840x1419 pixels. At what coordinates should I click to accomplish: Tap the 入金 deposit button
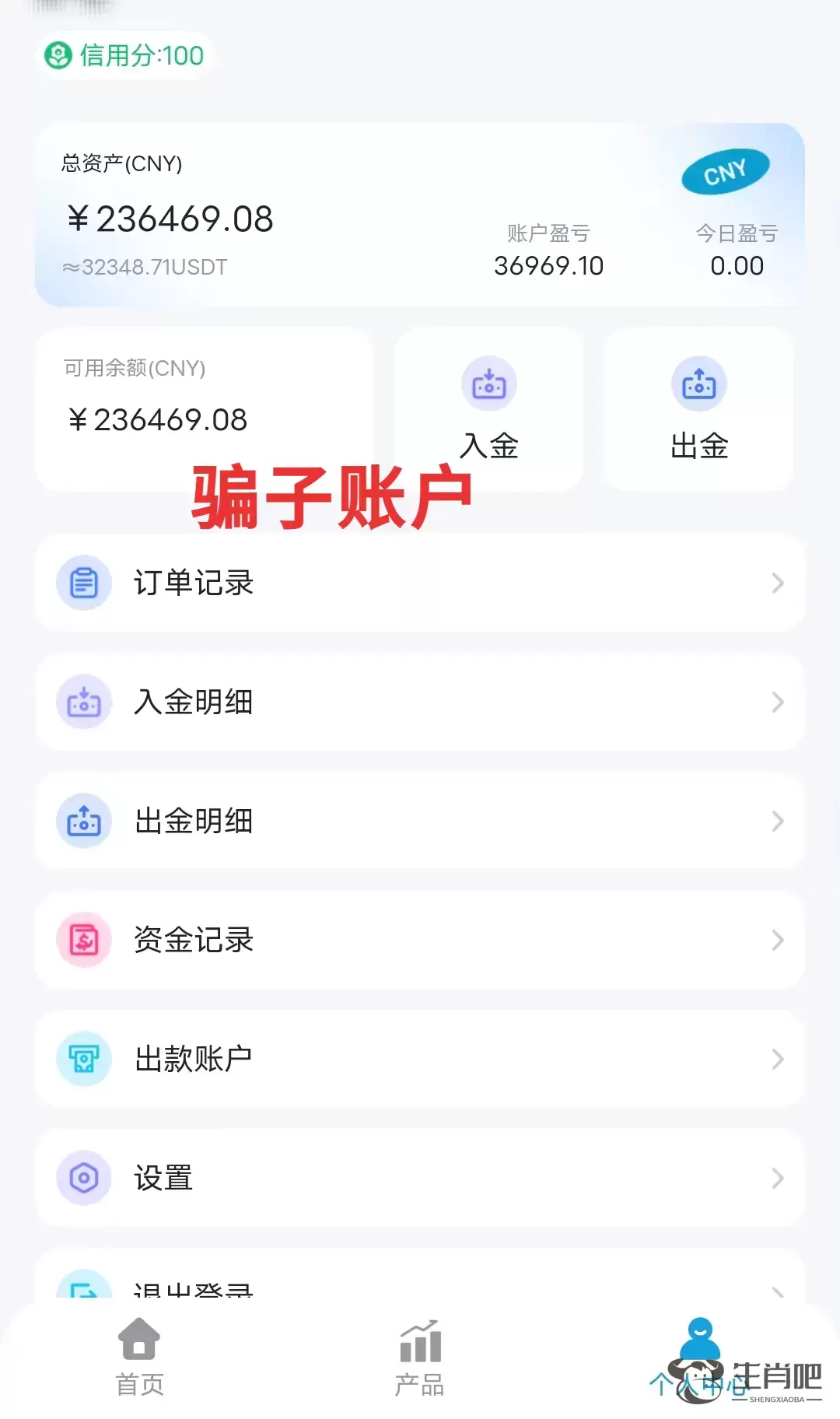(488, 408)
